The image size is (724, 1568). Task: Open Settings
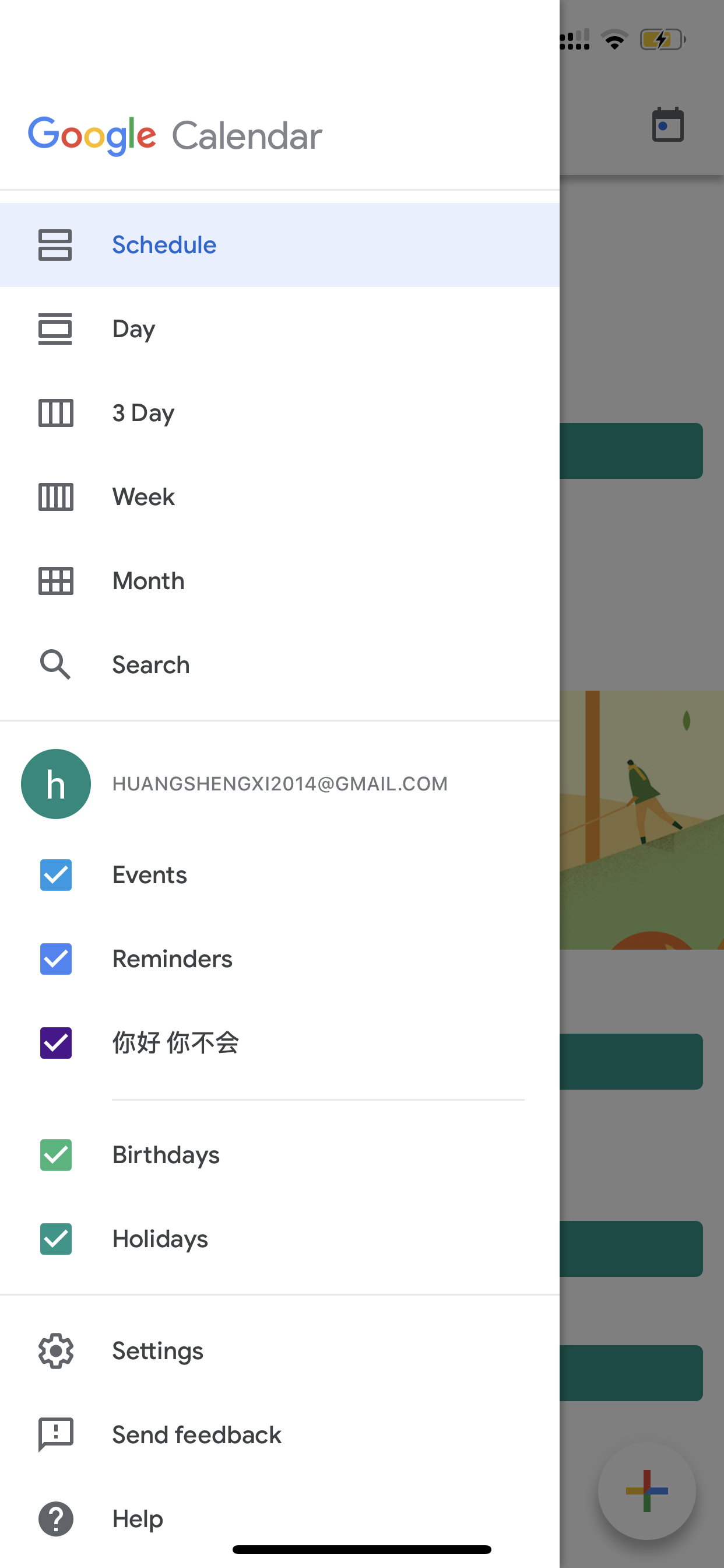(279, 1350)
